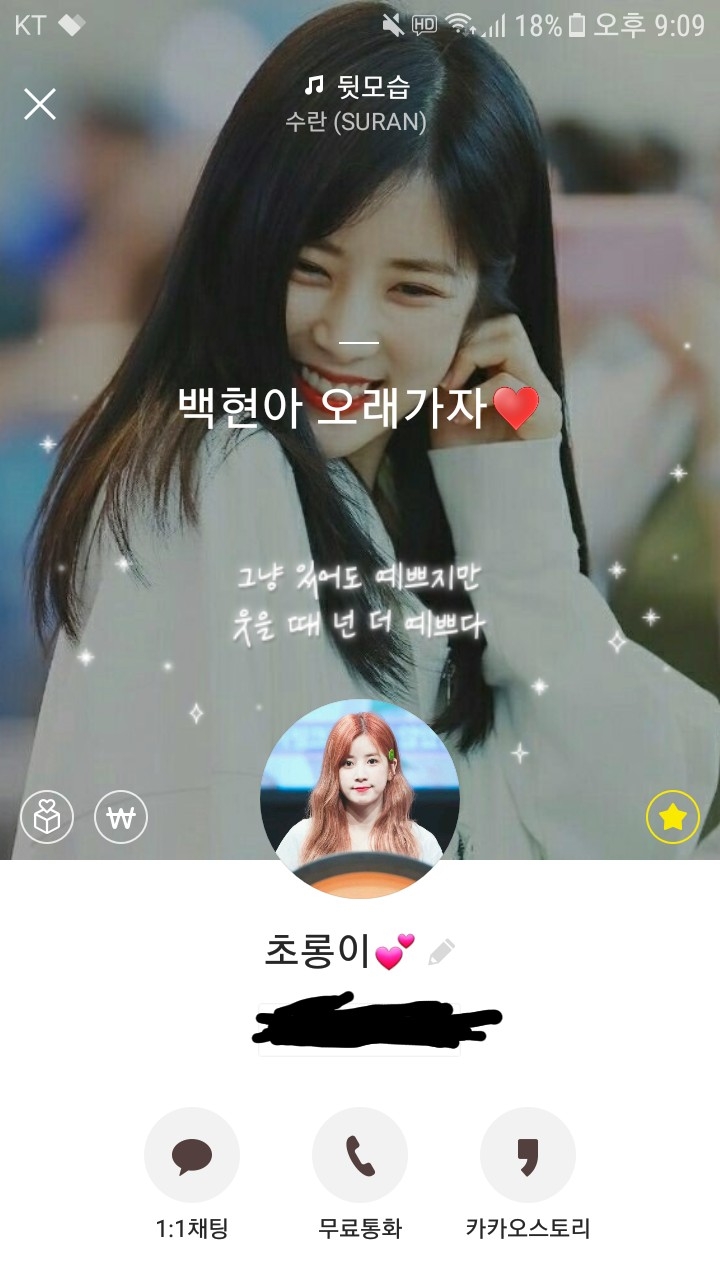Send a gift via the gift box icon

[x=47, y=819]
